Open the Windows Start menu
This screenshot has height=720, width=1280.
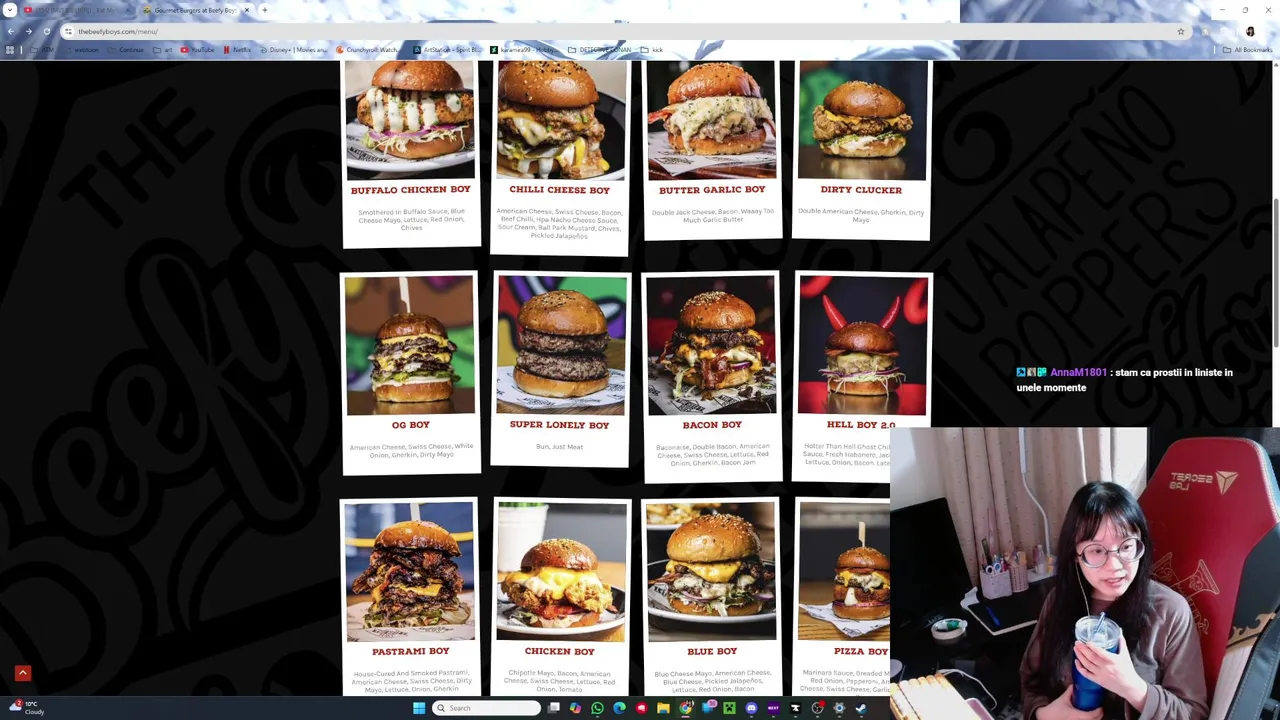(x=419, y=708)
